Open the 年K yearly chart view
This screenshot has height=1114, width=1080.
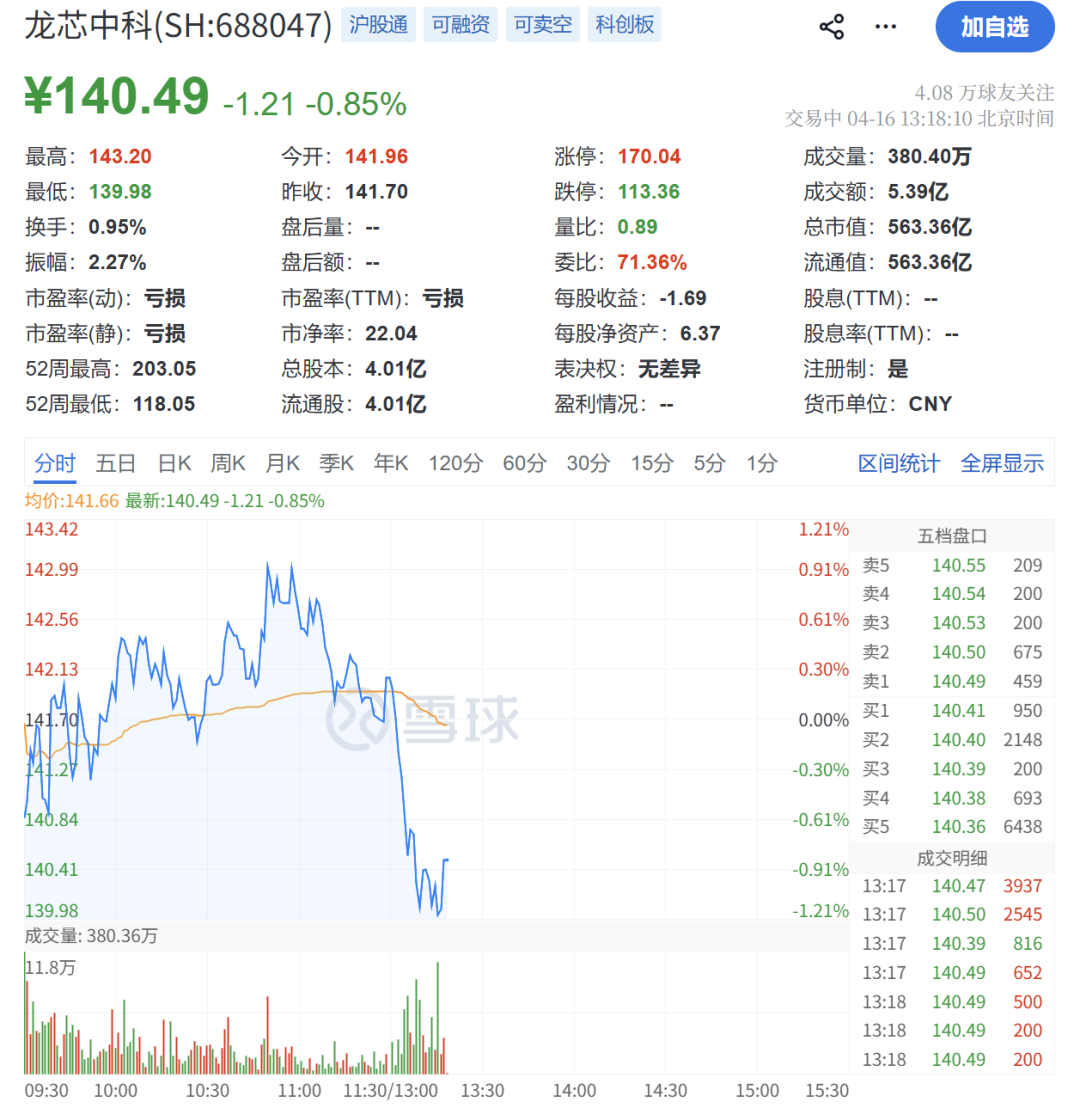tap(390, 463)
